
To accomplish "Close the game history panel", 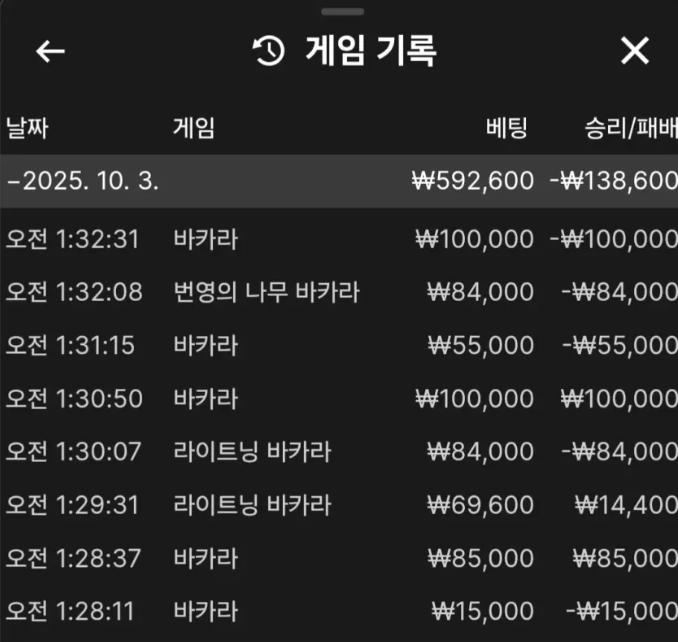I will pos(635,51).
